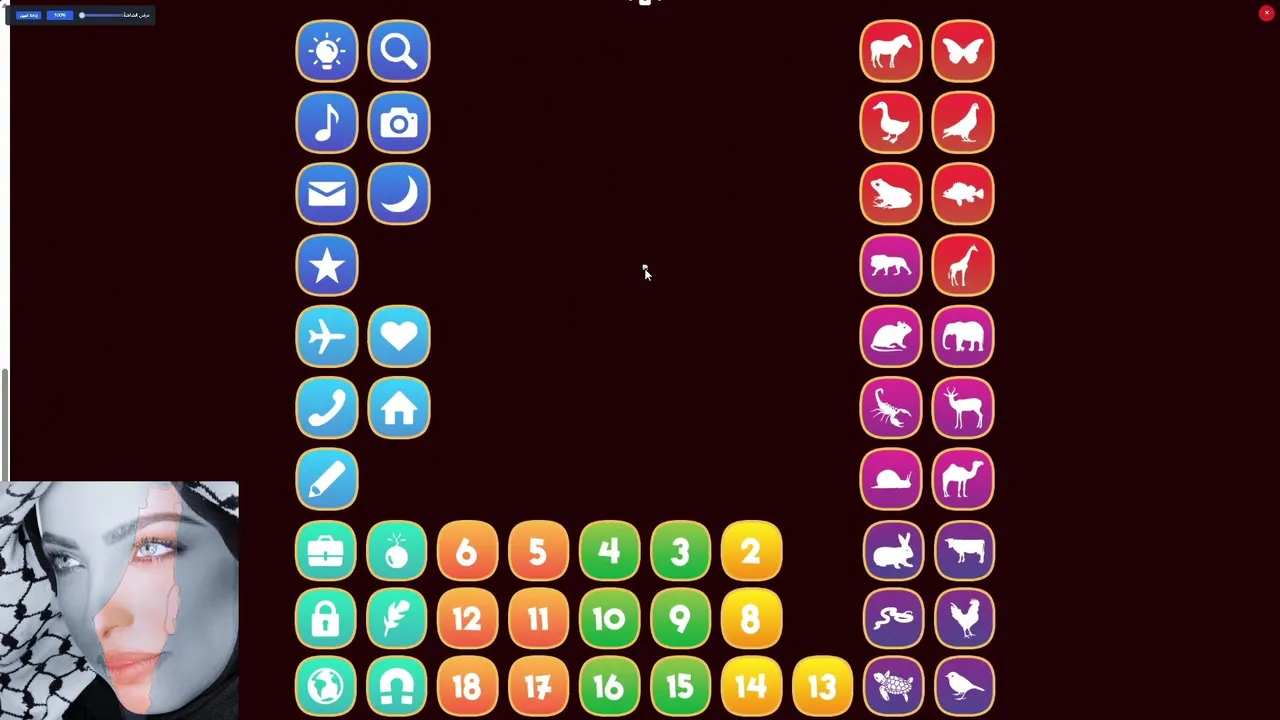Image resolution: width=1280 pixels, height=720 pixels.
Task: Choose the elephant animal tile
Action: 963,337
